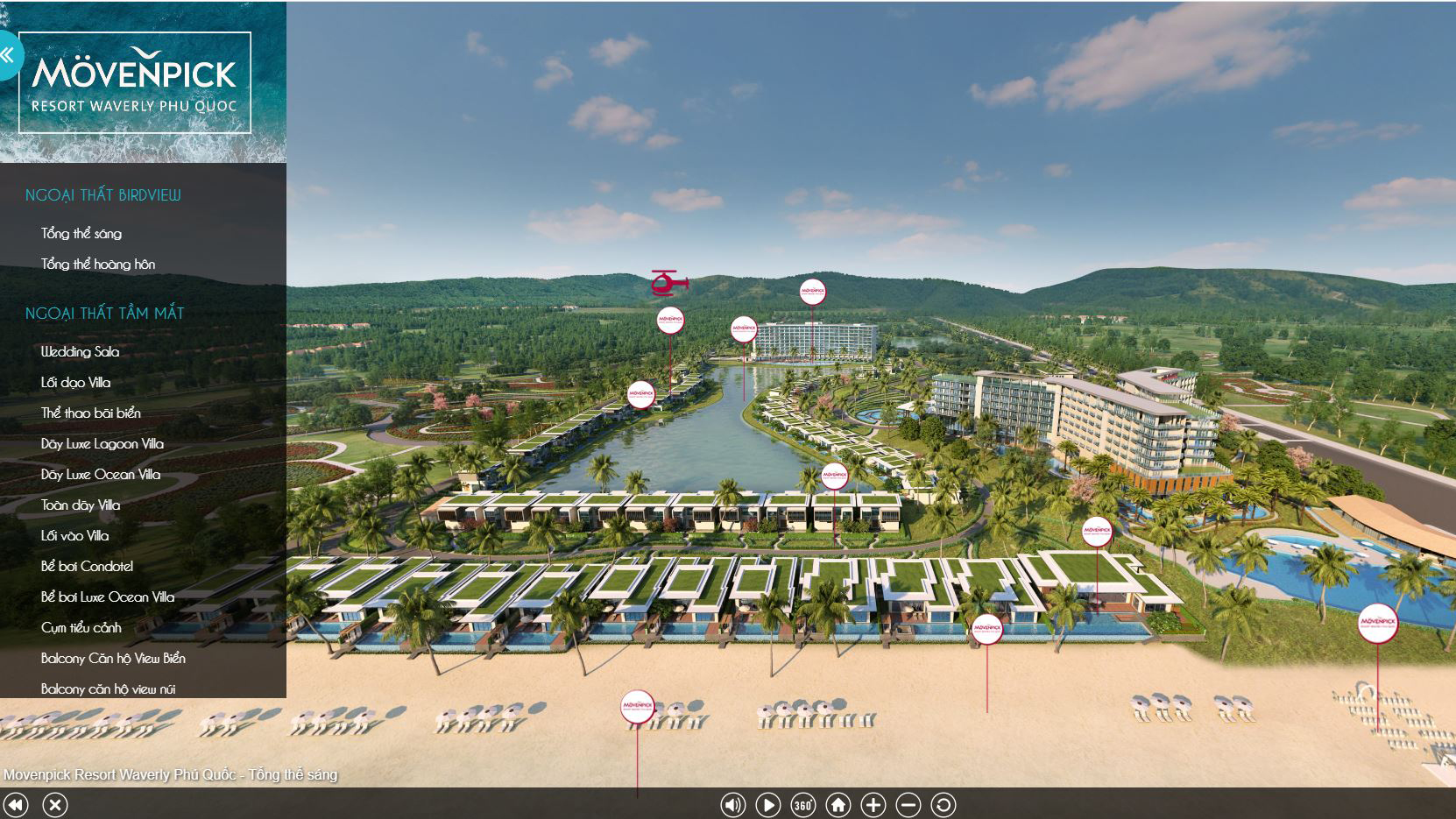1456x819 pixels.
Task: Open the Thể thao bãi biển scene
Action: pos(90,413)
